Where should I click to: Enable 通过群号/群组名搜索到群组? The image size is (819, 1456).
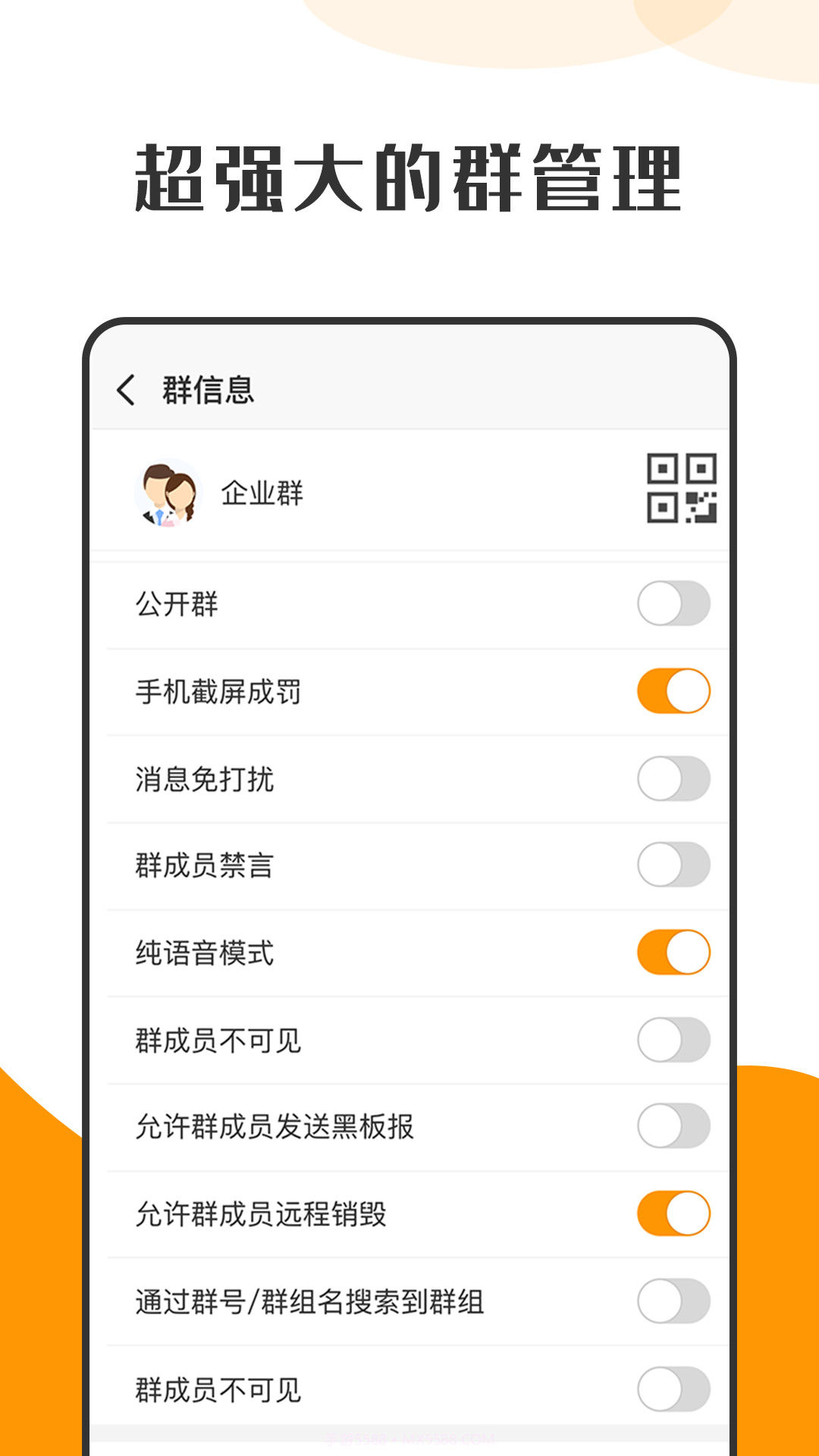(x=673, y=1299)
